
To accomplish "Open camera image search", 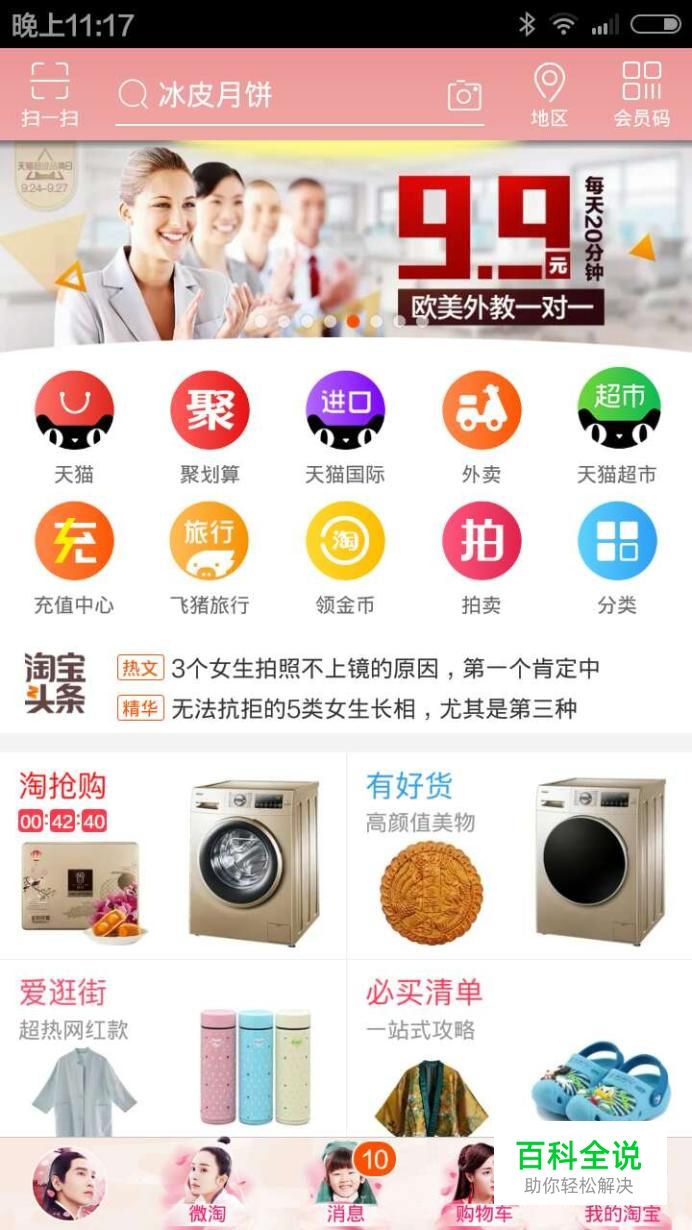I will click(x=464, y=96).
